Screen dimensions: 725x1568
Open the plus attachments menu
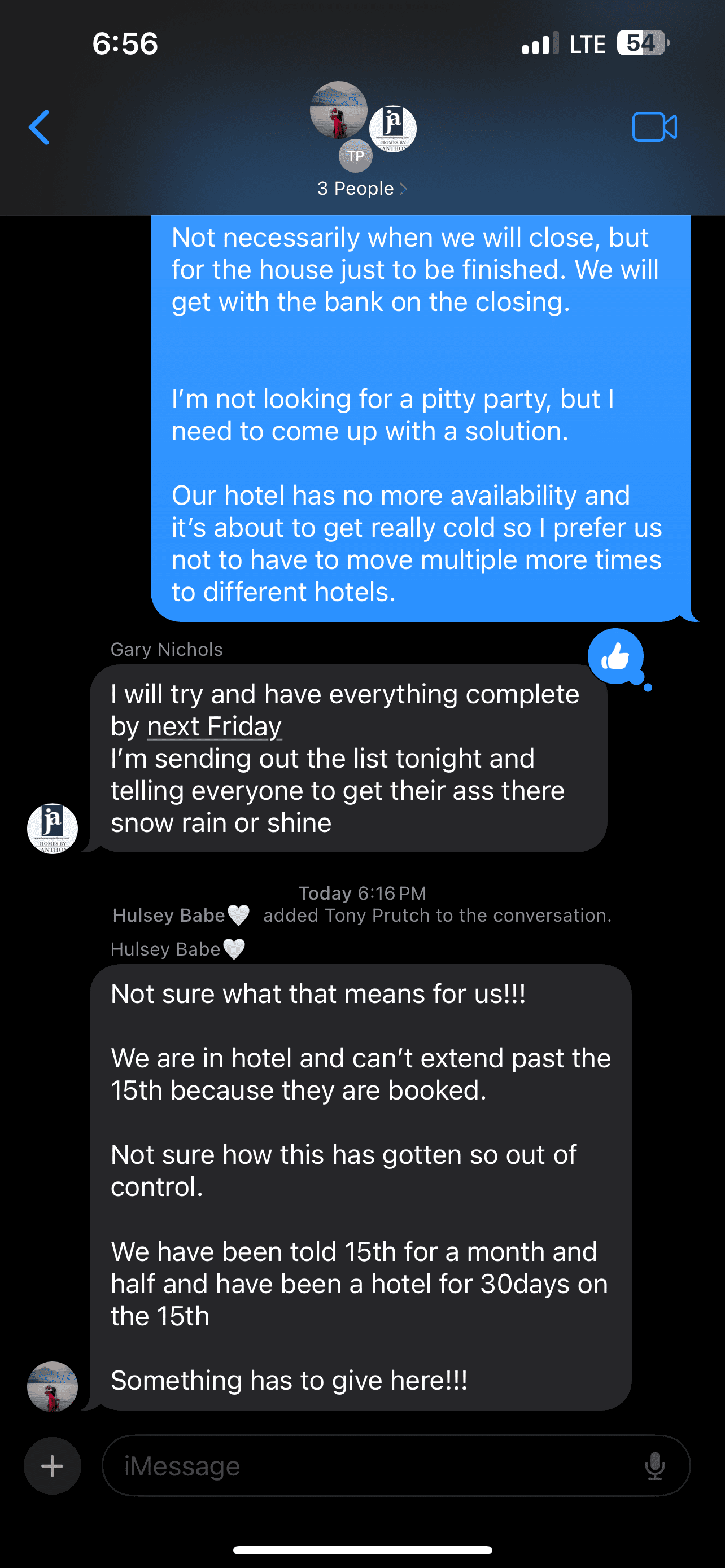(x=53, y=1466)
